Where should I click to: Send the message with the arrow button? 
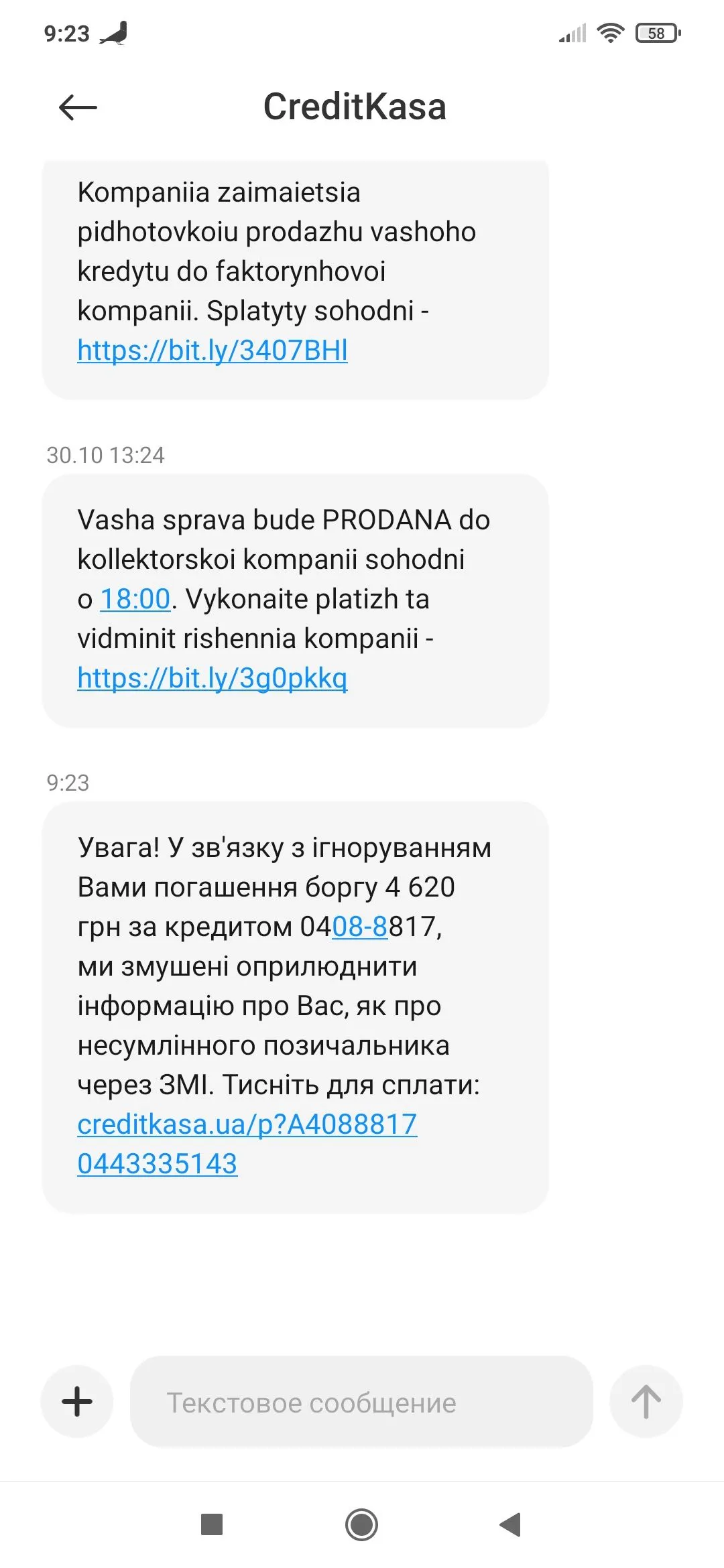[646, 1402]
